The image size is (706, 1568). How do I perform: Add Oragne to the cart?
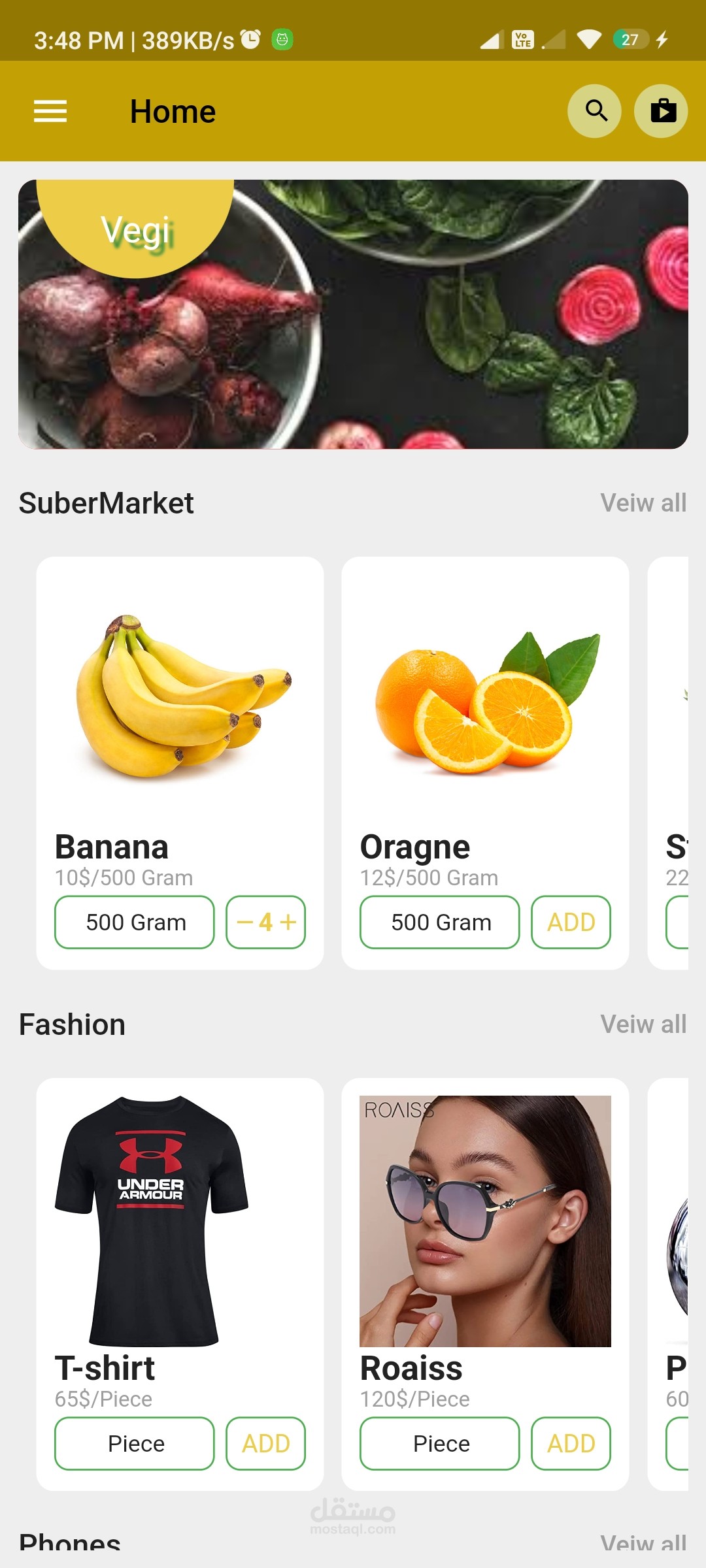pyautogui.click(x=570, y=922)
